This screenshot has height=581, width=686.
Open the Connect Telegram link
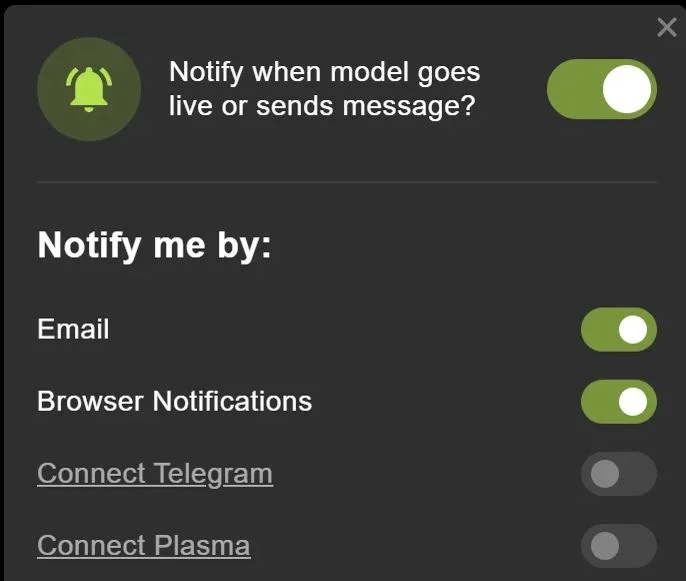[x=155, y=473]
